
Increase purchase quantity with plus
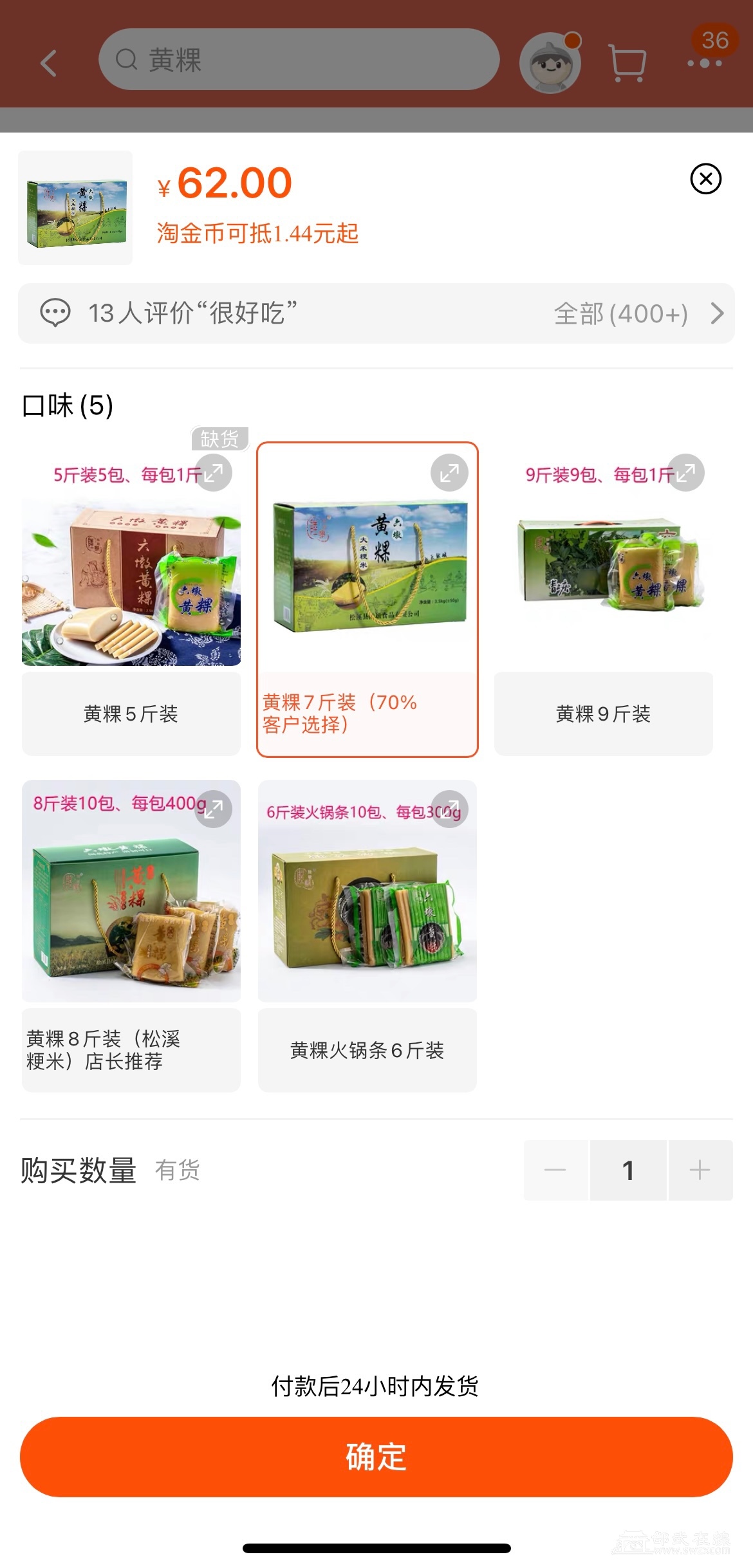coord(700,1170)
